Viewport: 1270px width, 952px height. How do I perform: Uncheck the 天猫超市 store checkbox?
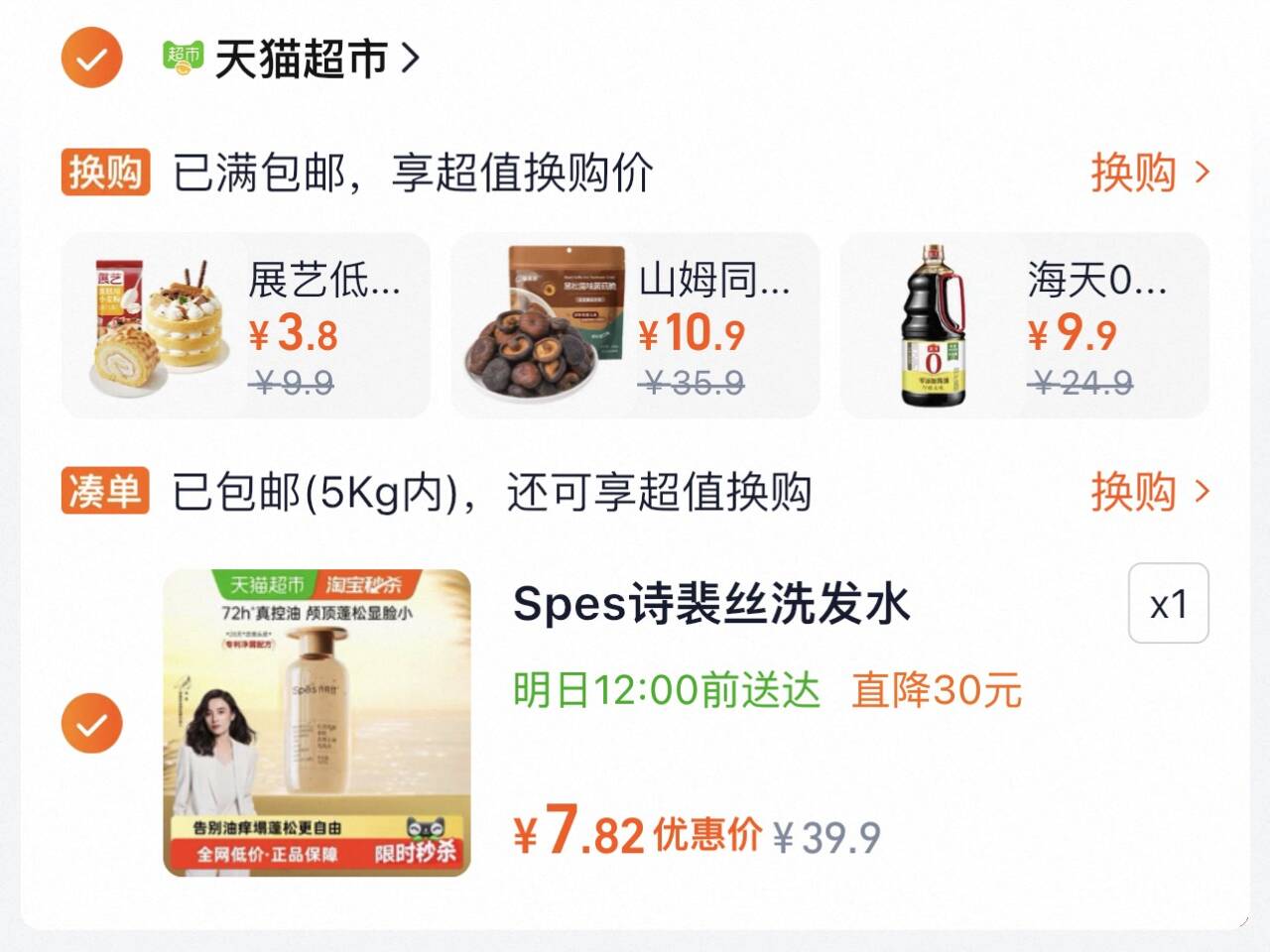pyautogui.click(x=91, y=59)
